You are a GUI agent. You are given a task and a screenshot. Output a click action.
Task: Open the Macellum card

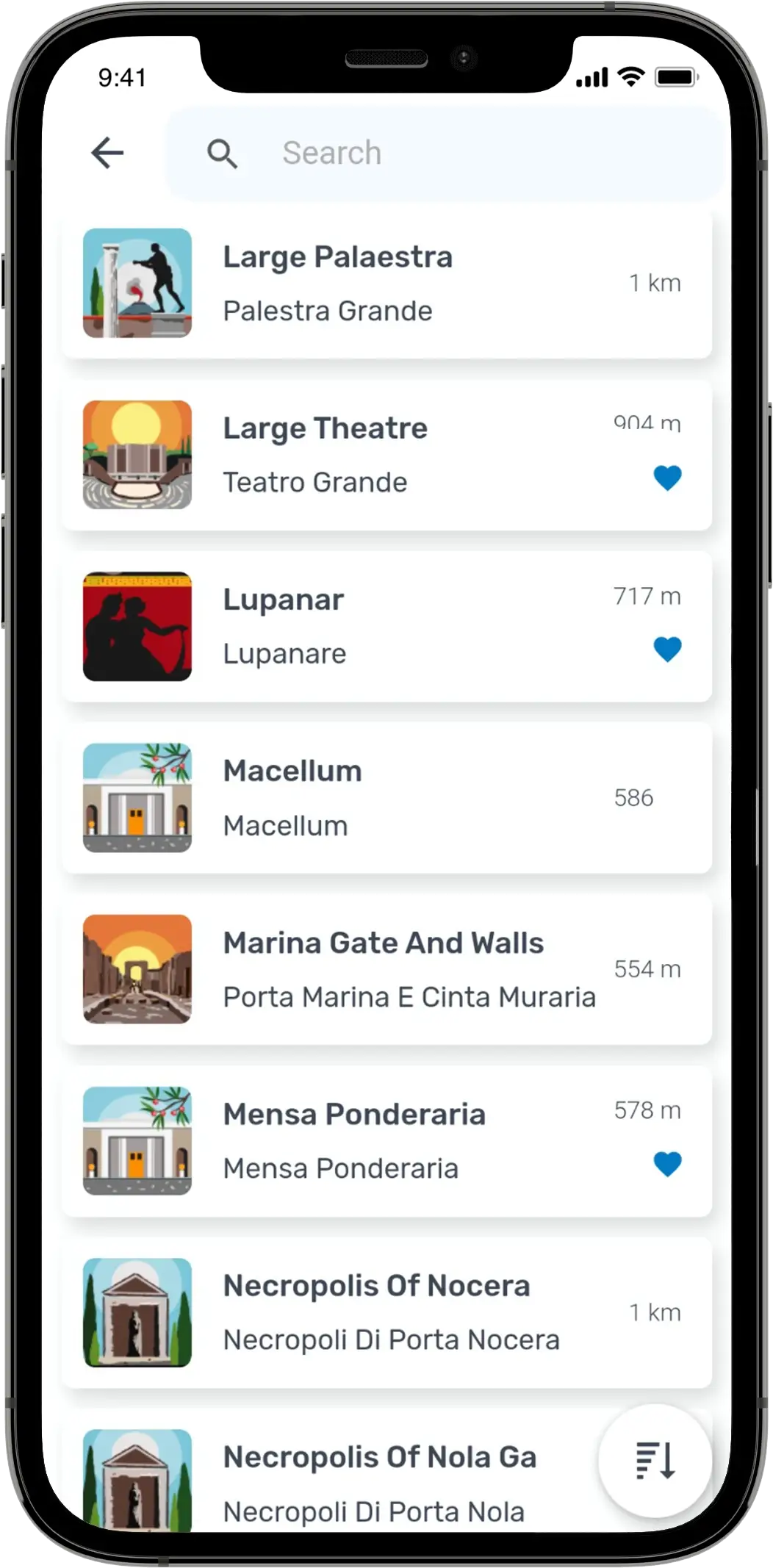386,798
